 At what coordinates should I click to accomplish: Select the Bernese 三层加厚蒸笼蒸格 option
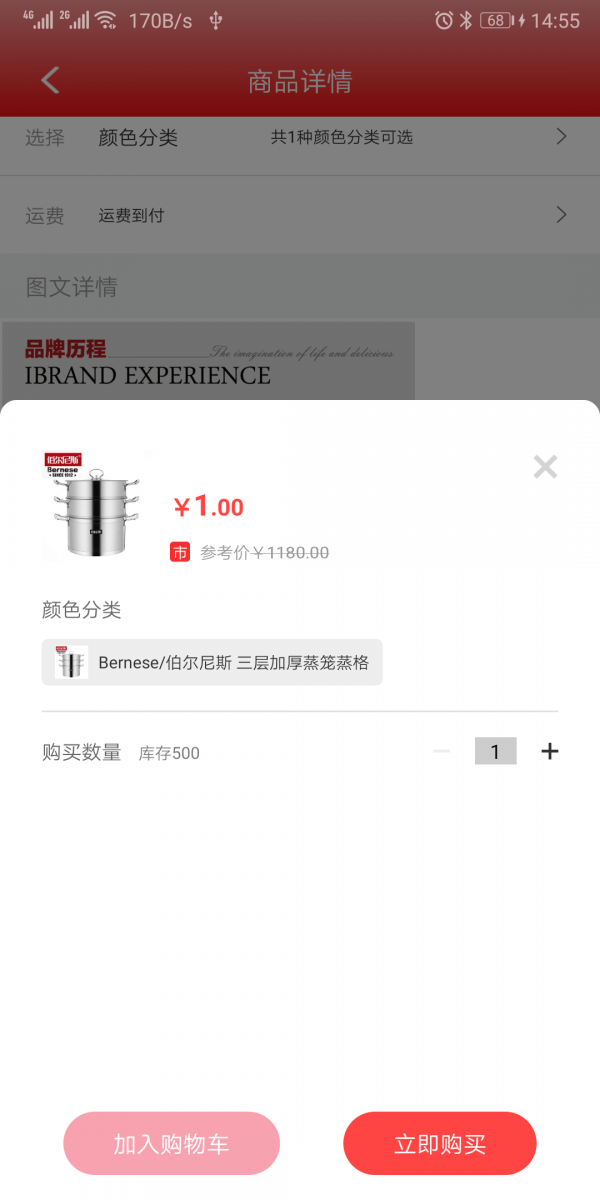tap(212, 662)
